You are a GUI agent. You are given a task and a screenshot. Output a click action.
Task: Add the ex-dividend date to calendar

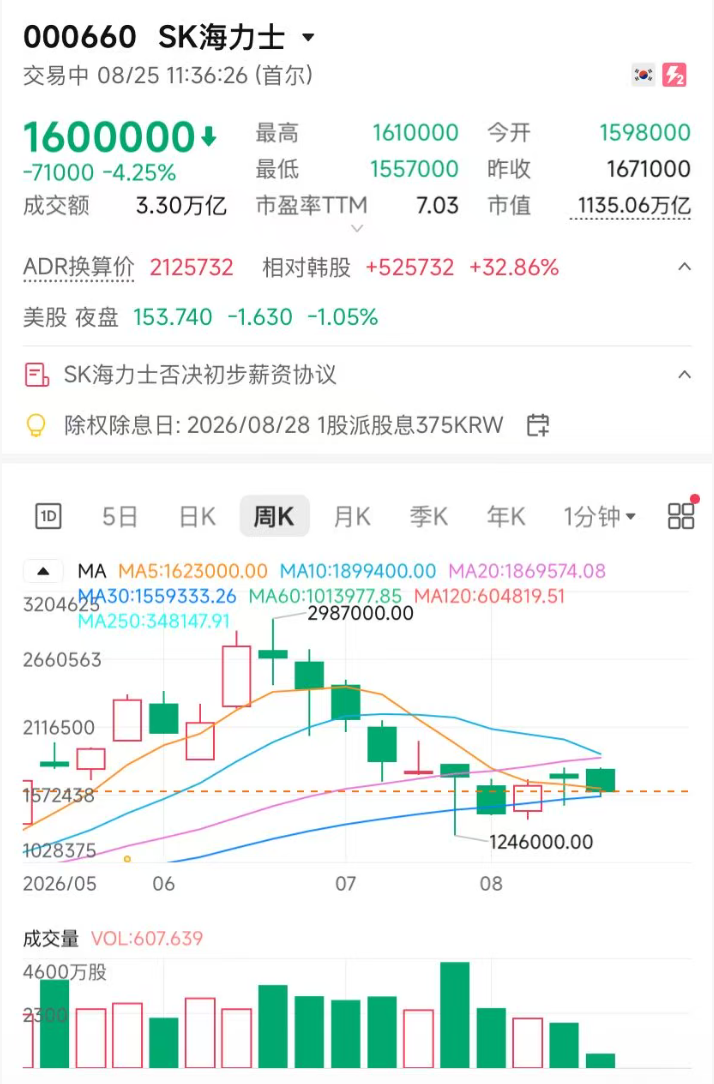coord(538,424)
